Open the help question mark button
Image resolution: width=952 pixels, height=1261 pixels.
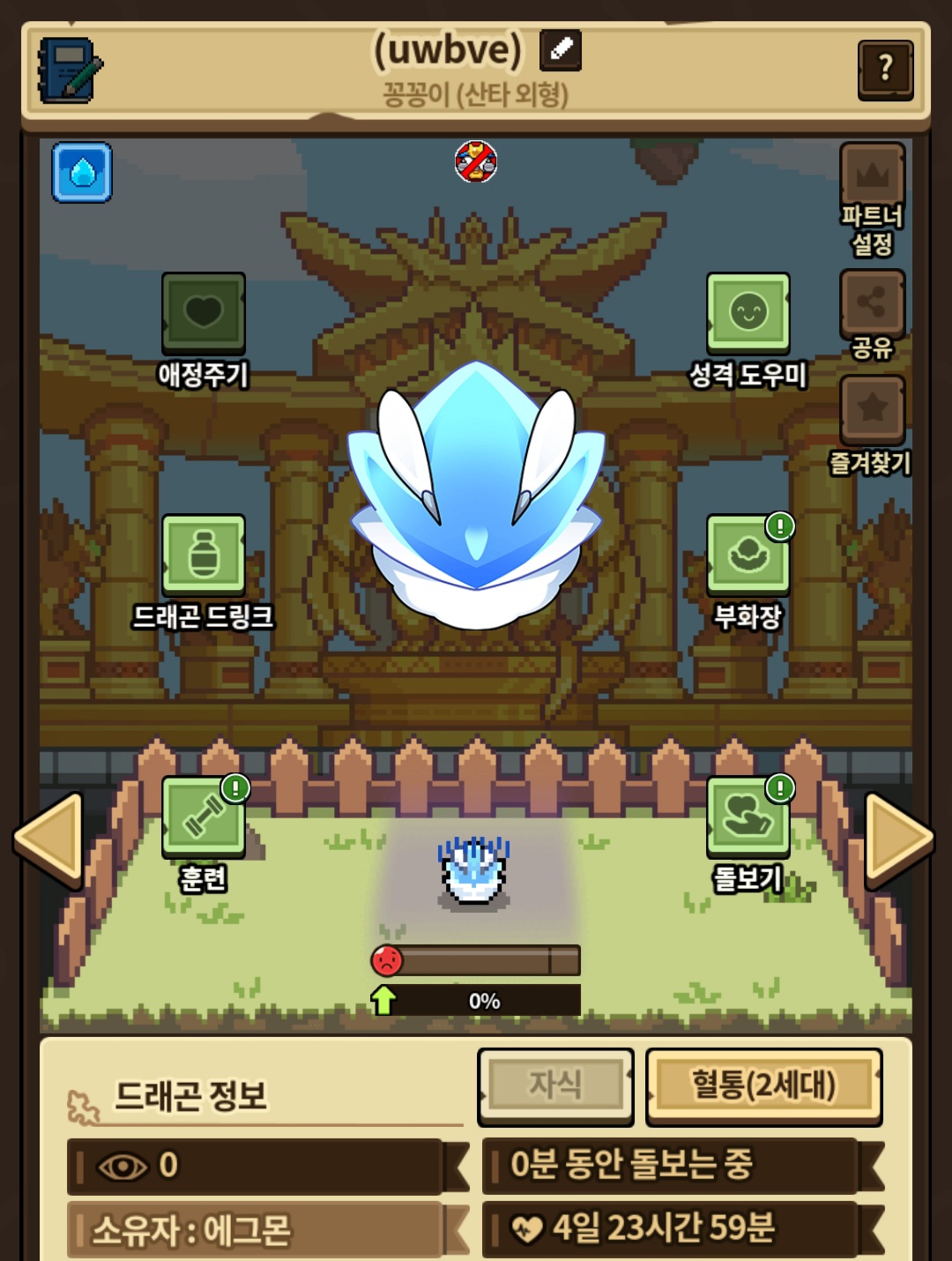pos(885,69)
